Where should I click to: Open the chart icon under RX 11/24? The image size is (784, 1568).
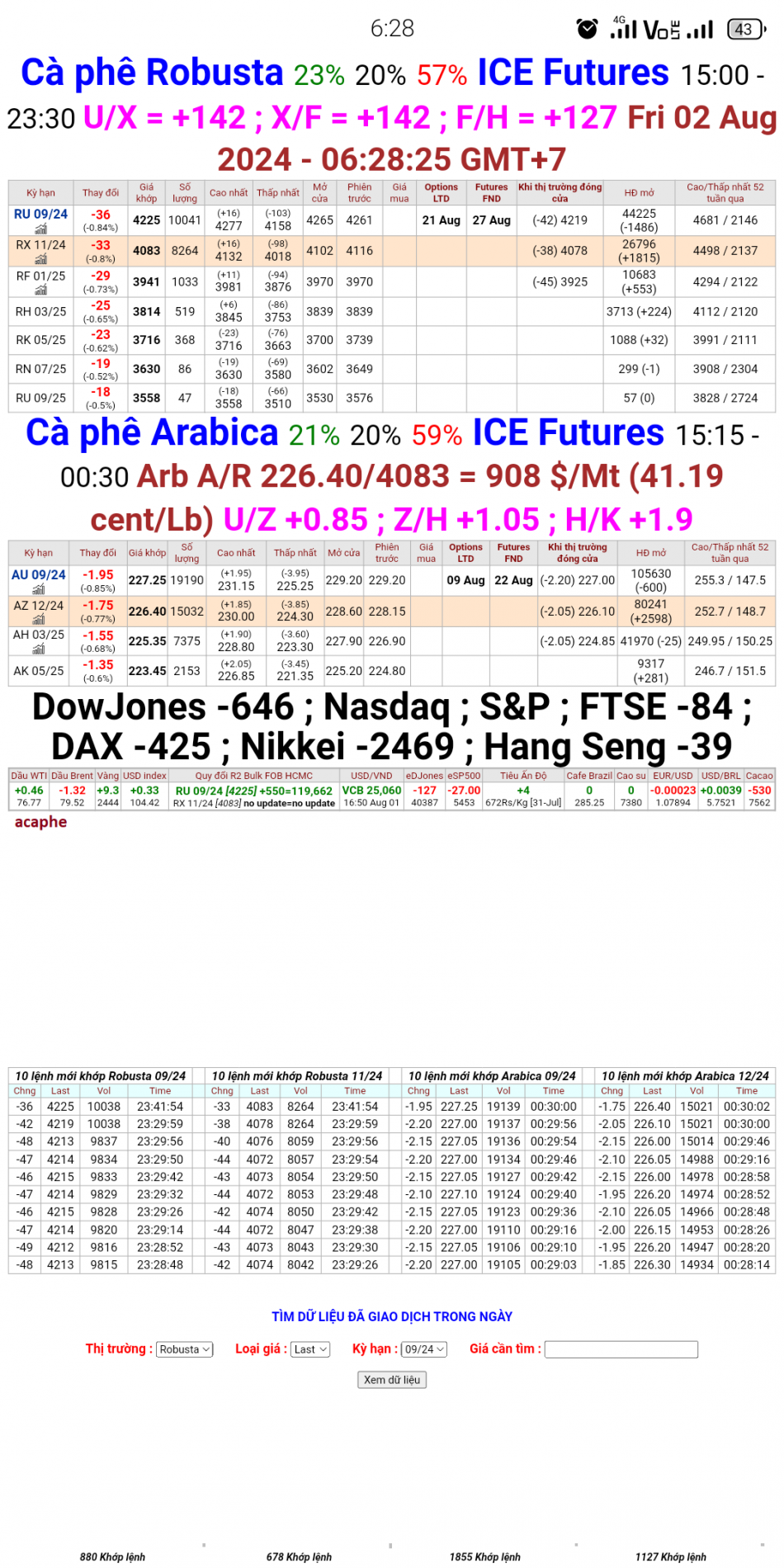[x=39, y=257]
